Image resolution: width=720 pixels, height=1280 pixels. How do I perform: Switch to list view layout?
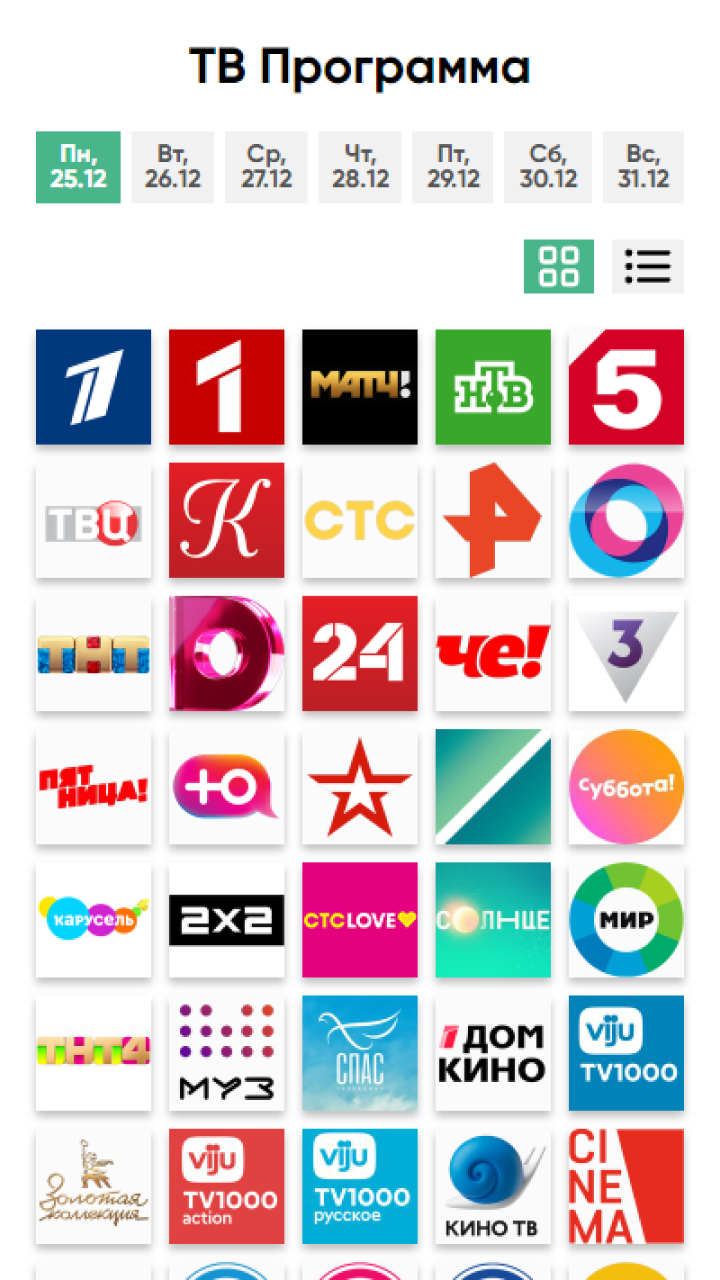tap(647, 266)
